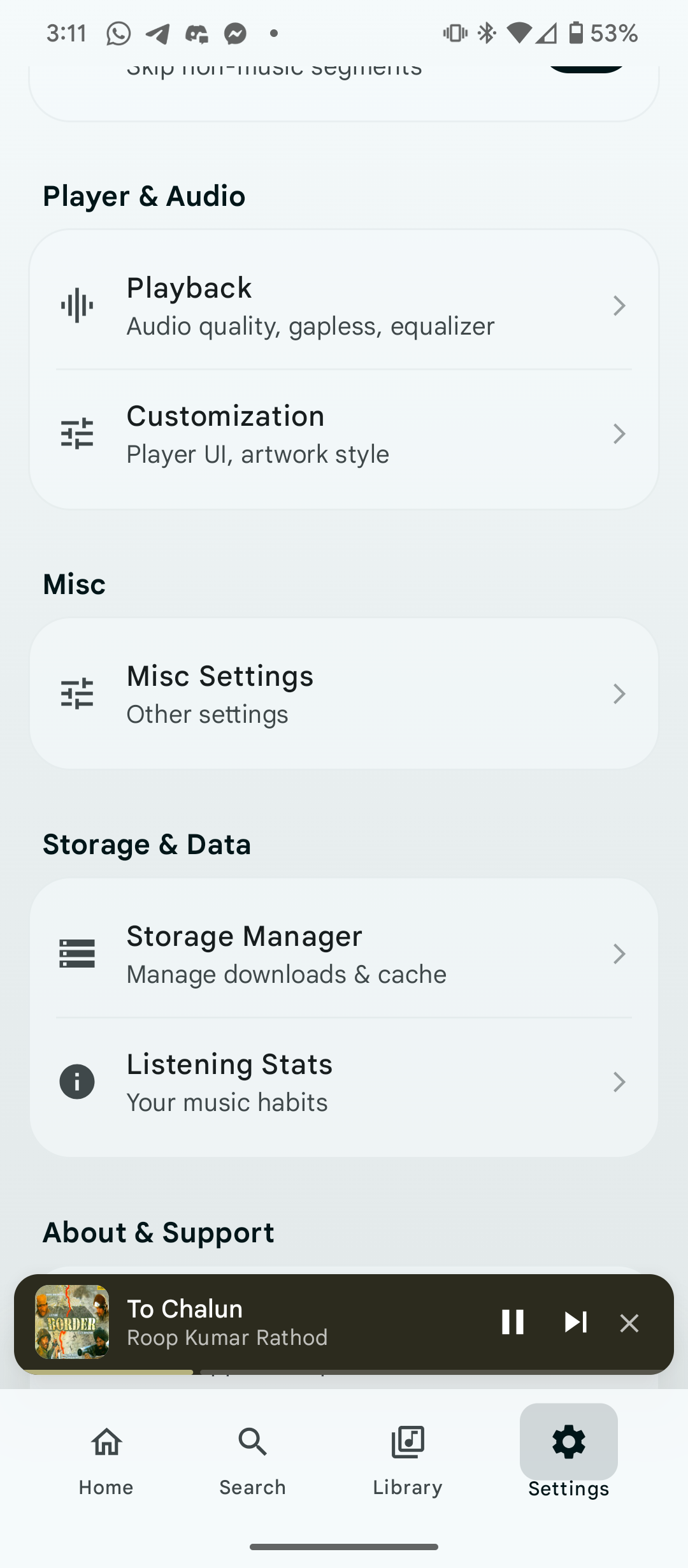
Task: Pause the song To Chalun
Action: [512, 1322]
